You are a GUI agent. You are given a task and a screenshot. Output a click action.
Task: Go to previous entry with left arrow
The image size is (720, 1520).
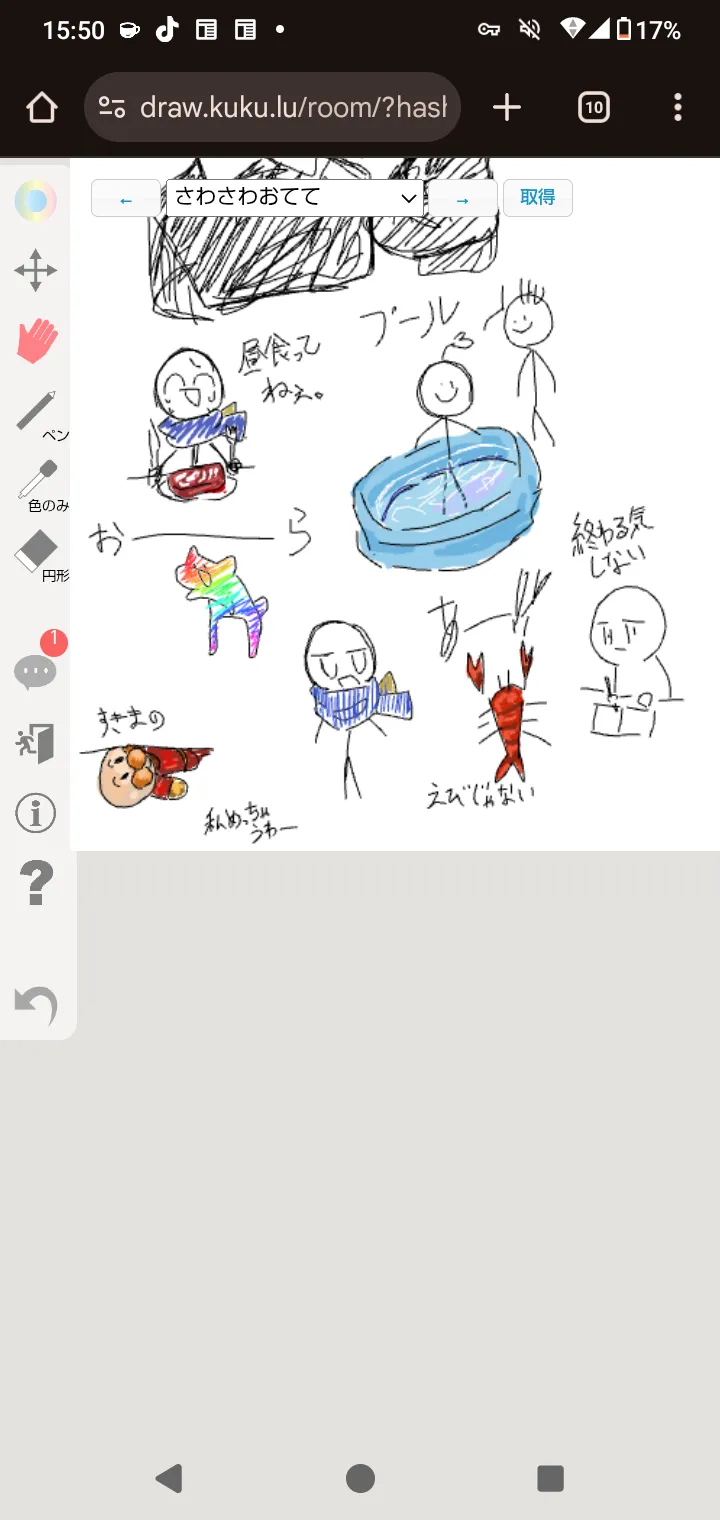(125, 199)
